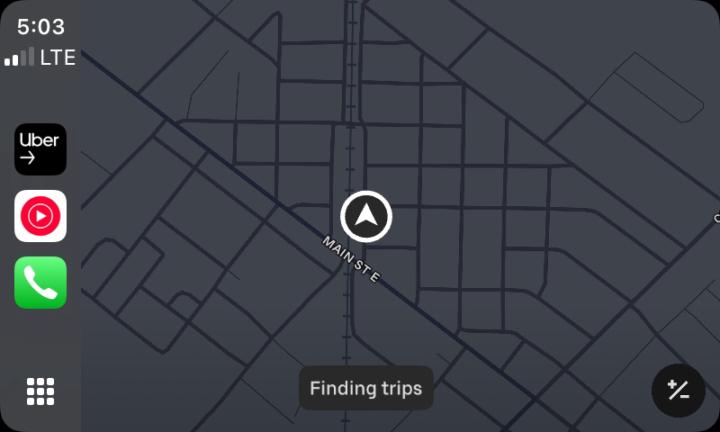Tap the zoom plus/minus map button
Screen dimensions: 720x432
coord(678,390)
